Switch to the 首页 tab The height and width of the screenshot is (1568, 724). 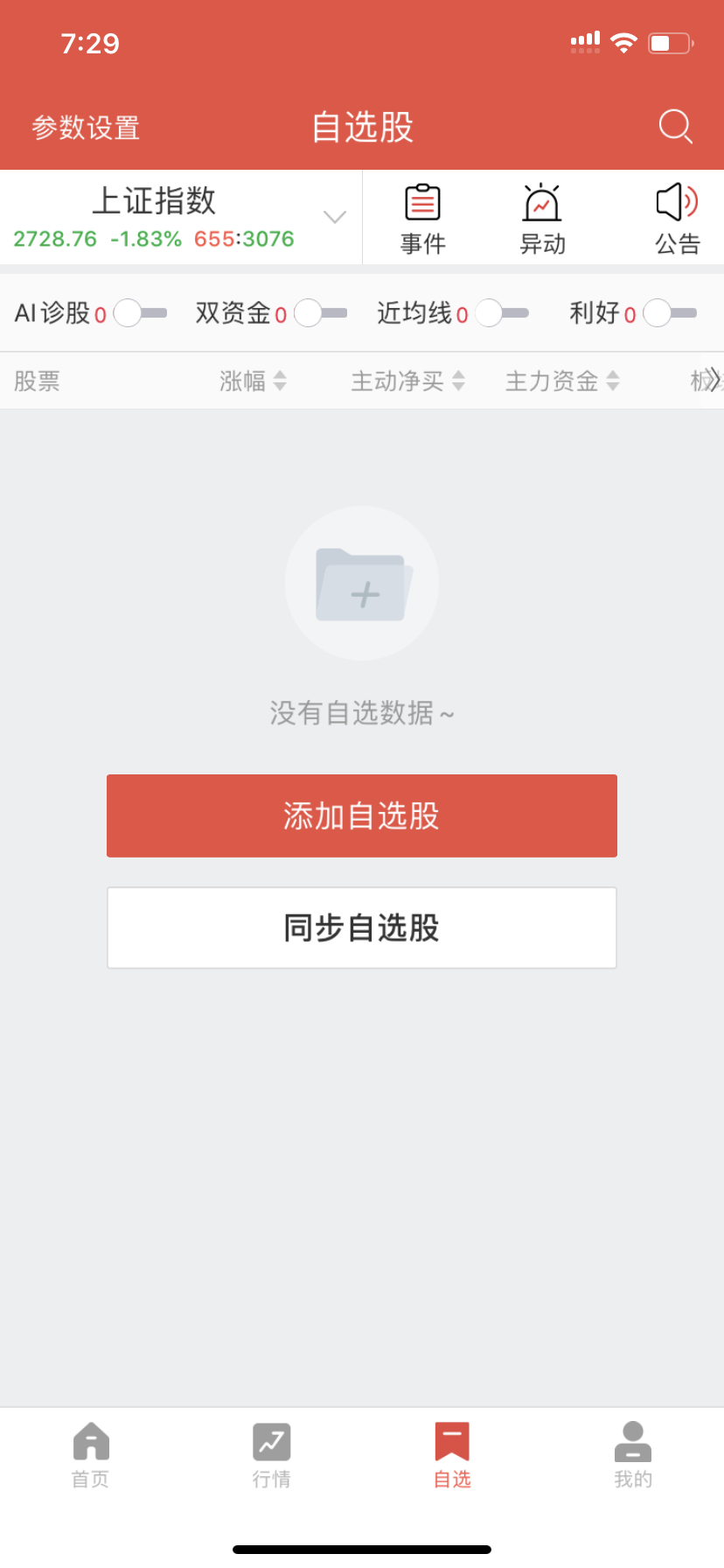[x=91, y=1454]
